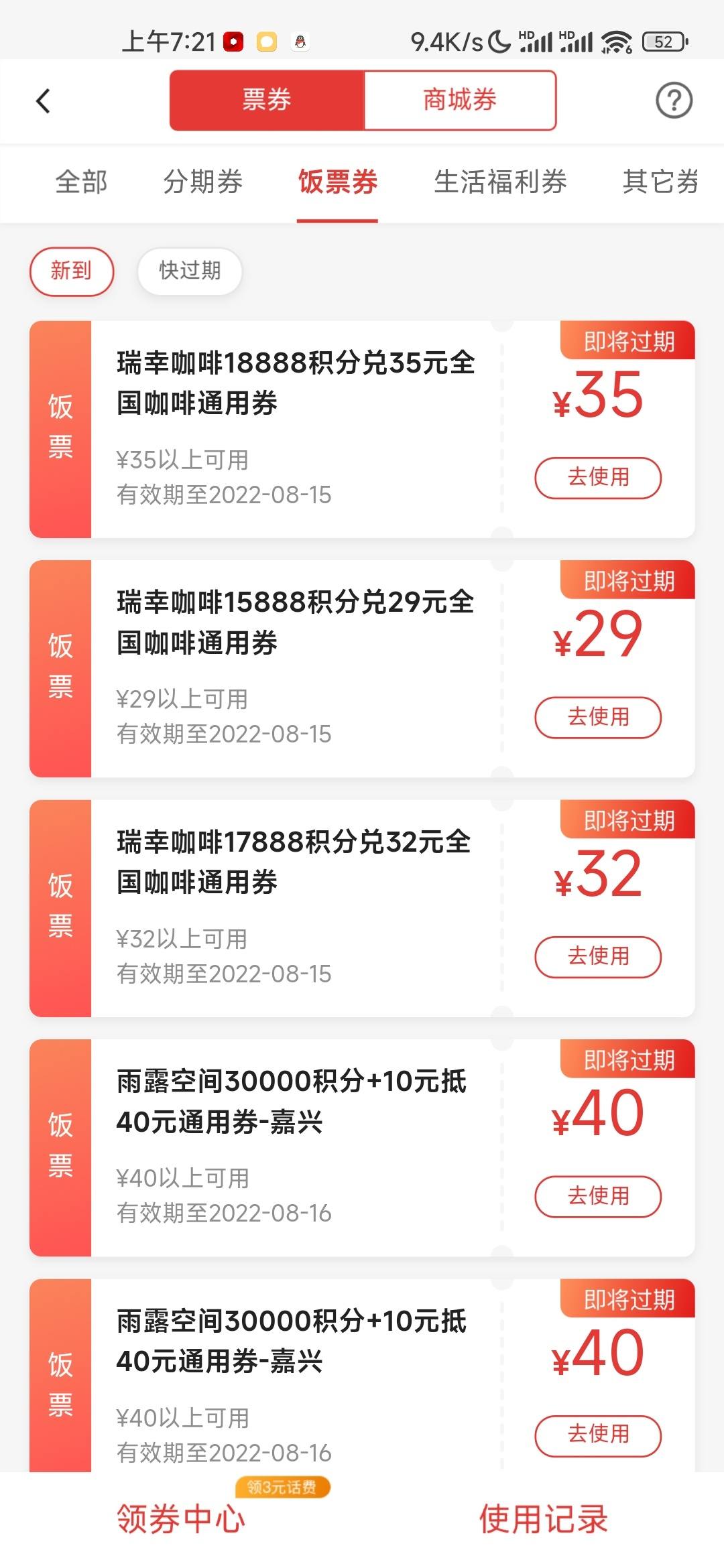
Task: Switch to the 商城券 segment
Action: (460, 101)
